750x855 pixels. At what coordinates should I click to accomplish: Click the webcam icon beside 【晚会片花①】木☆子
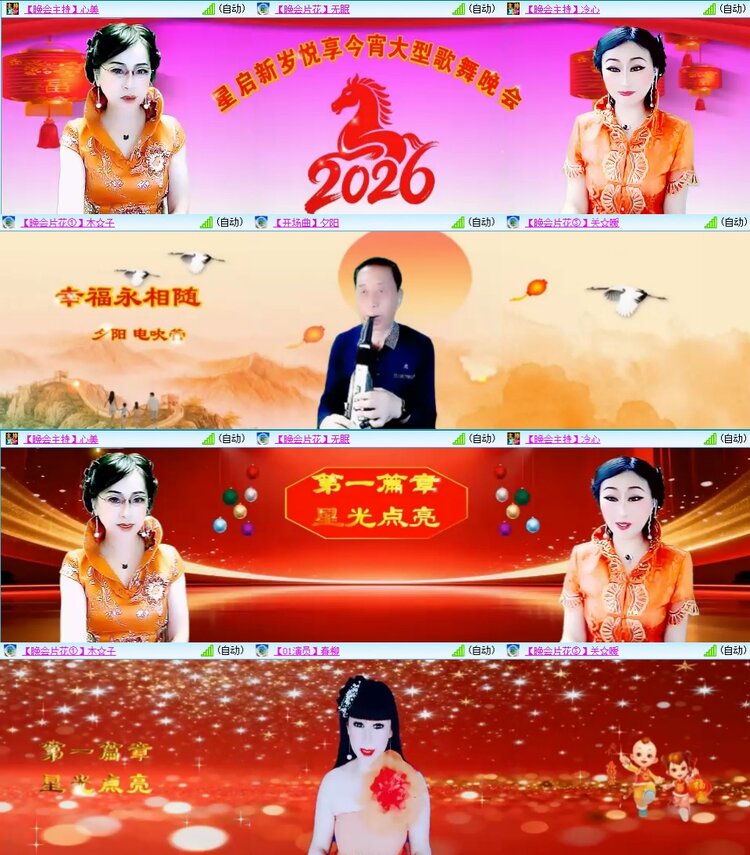click(10, 222)
